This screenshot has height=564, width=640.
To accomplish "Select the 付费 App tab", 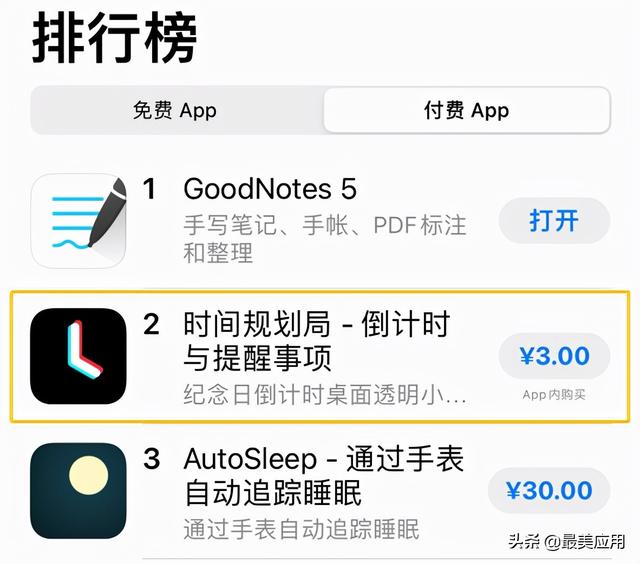I will [x=466, y=110].
